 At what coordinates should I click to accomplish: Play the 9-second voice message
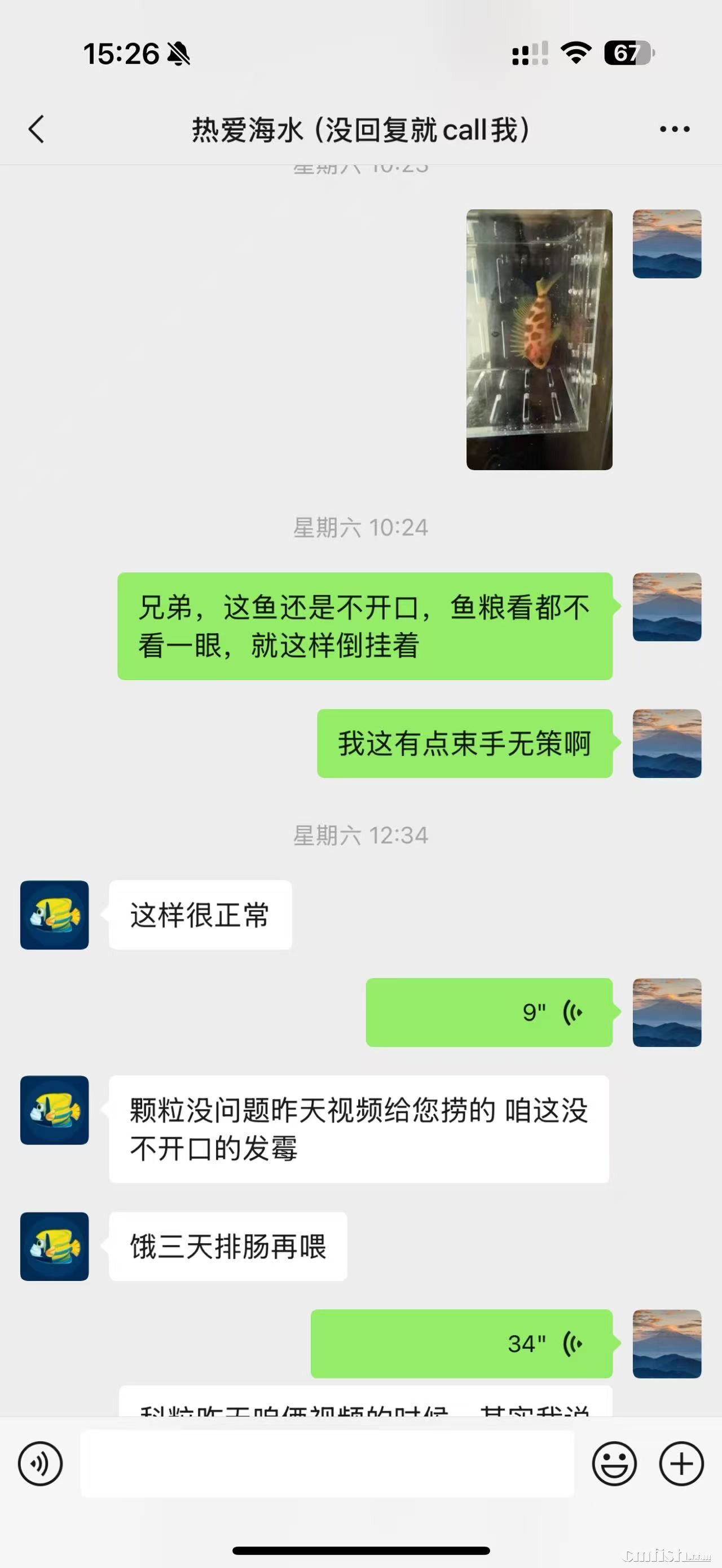[489, 1012]
